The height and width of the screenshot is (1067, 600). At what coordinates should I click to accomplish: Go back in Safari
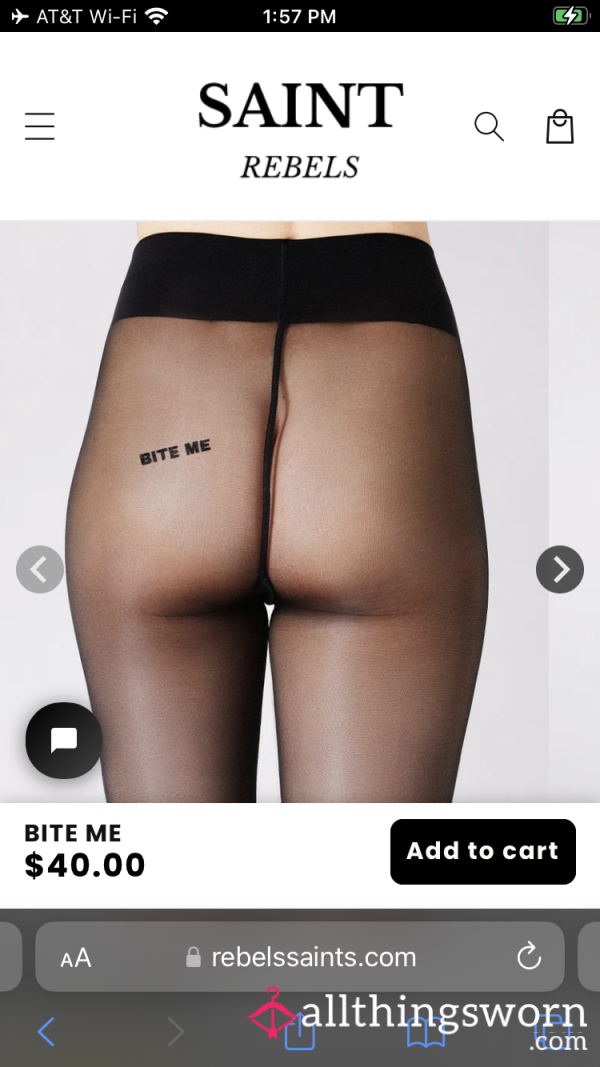[x=46, y=1032]
